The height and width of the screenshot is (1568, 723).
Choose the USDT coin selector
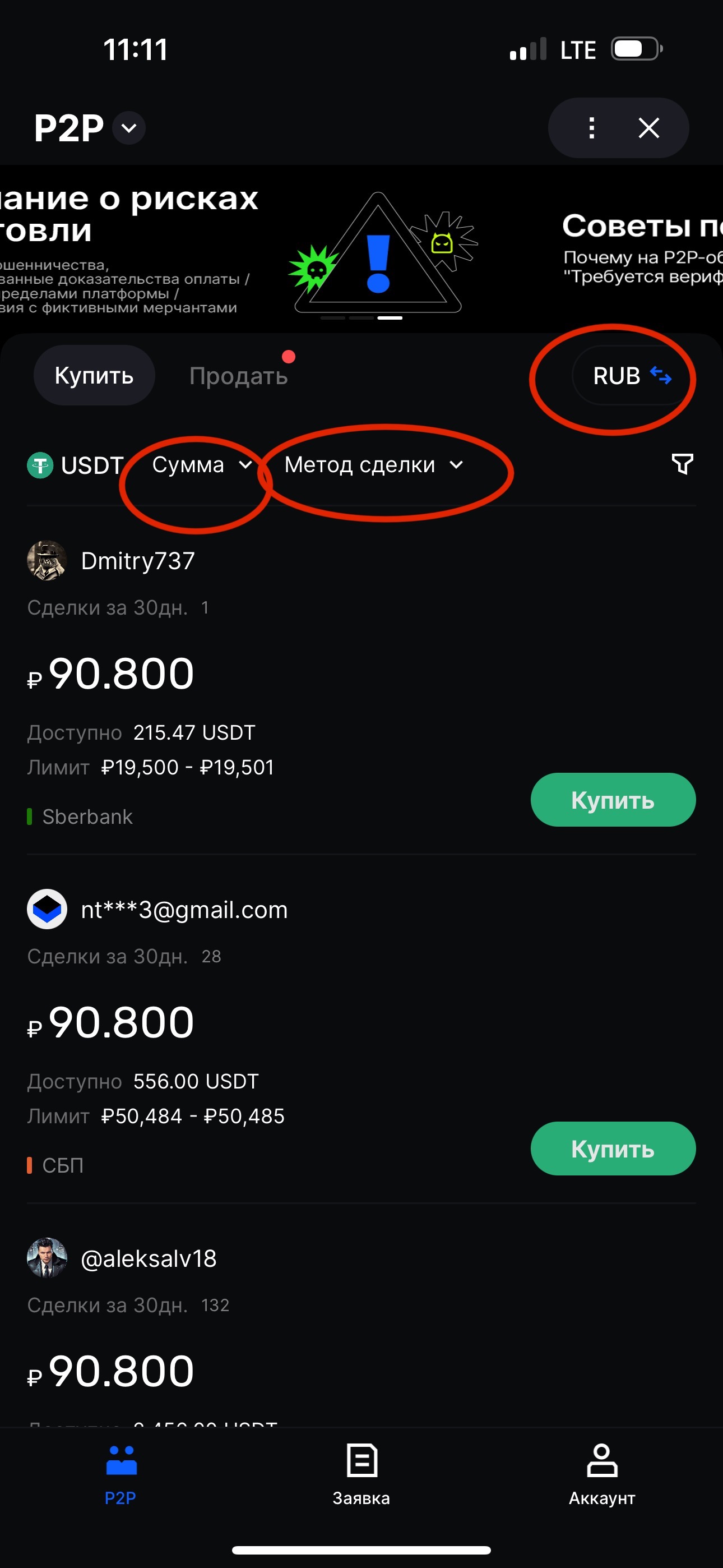(x=76, y=465)
